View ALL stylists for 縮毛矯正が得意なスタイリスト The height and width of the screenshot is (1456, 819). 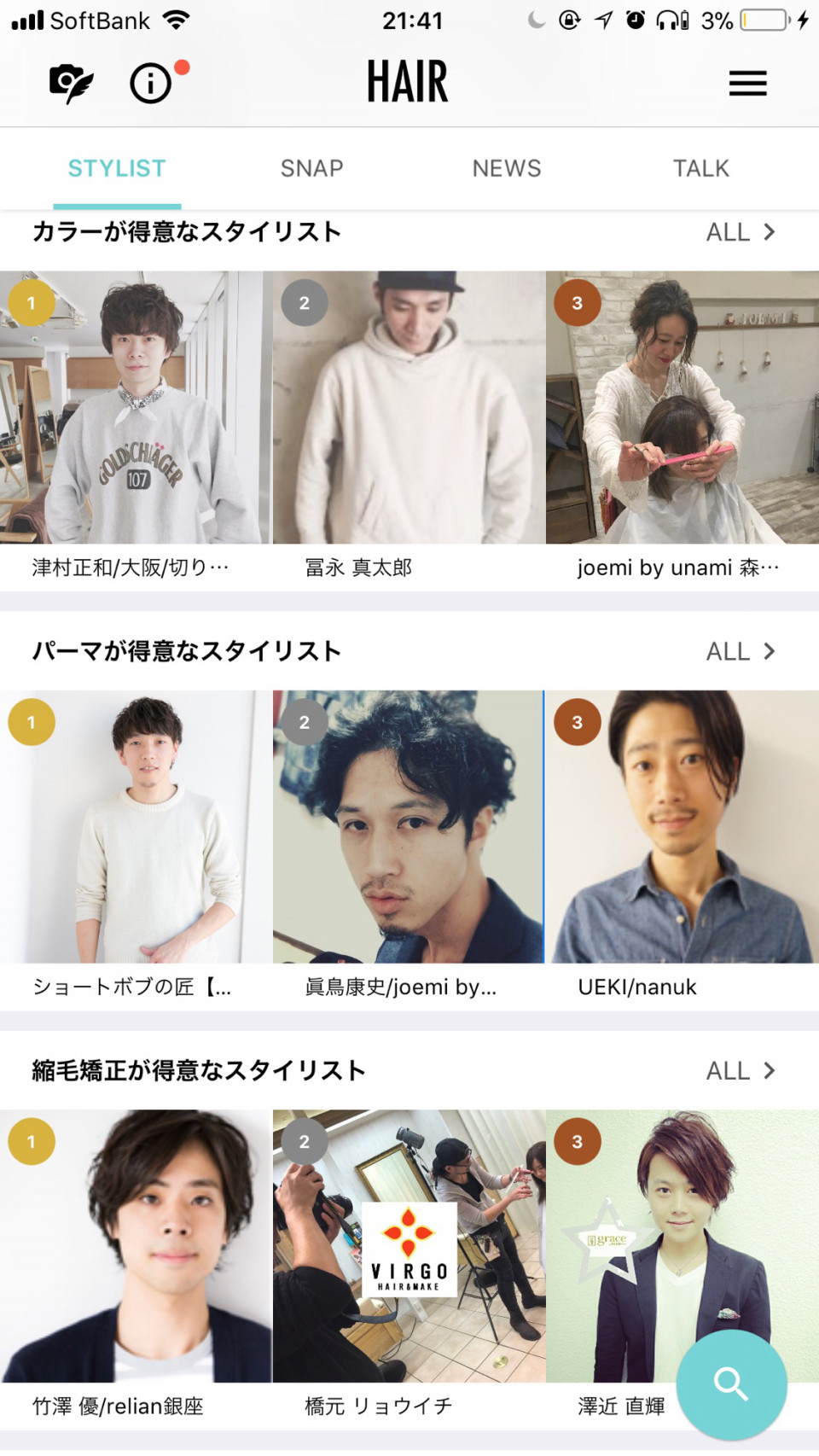click(740, 1070)
